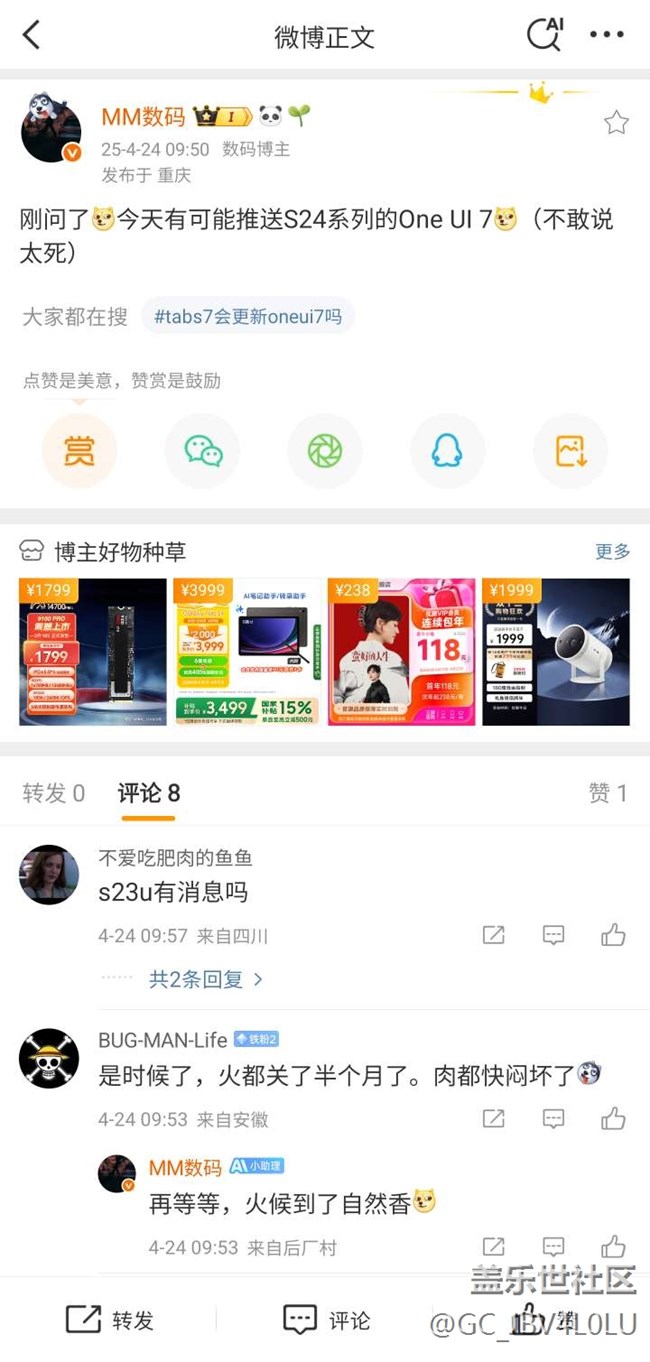The width and height of the screenshot is (650, 1362).
Task: Expand 共2条回复 under 不爱吃肥肉的鱼鱼's comment
Action: [206, 979]
